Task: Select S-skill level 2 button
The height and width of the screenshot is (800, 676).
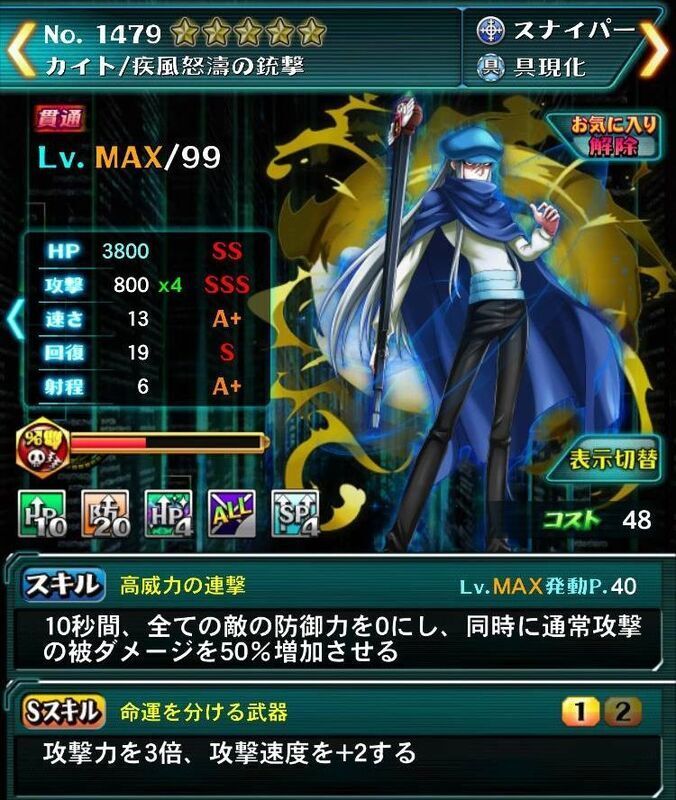Action: tap(622, 712)
